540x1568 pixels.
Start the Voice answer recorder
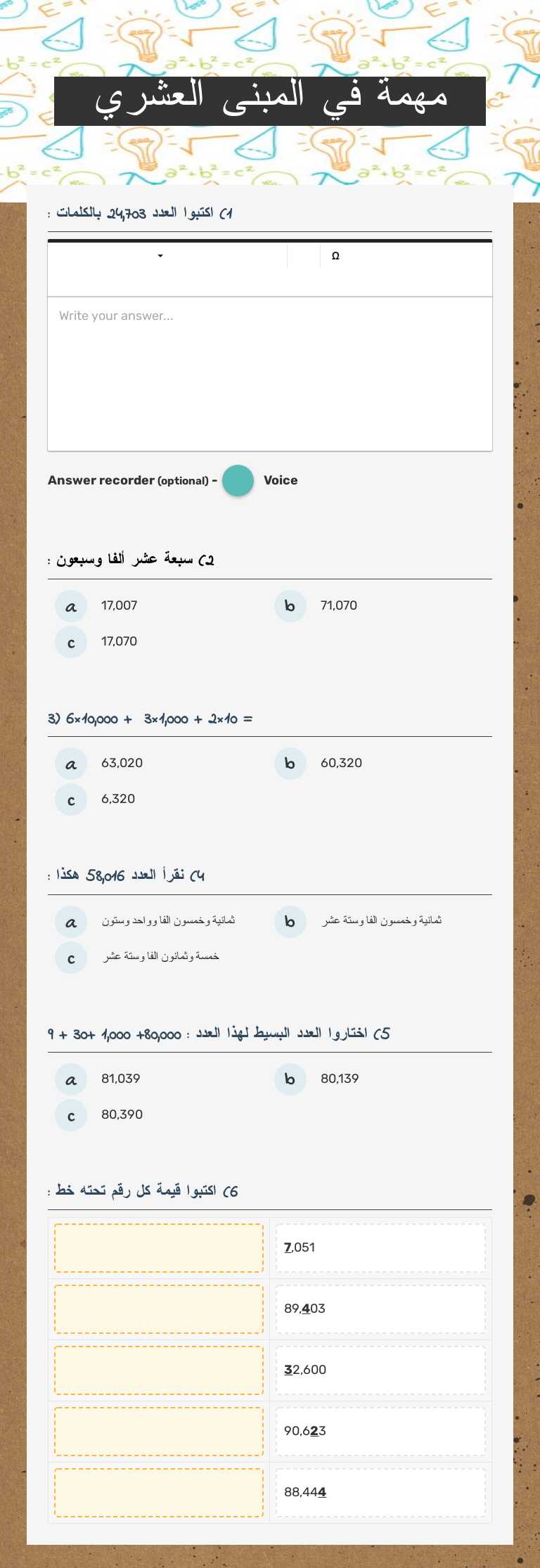238,480
